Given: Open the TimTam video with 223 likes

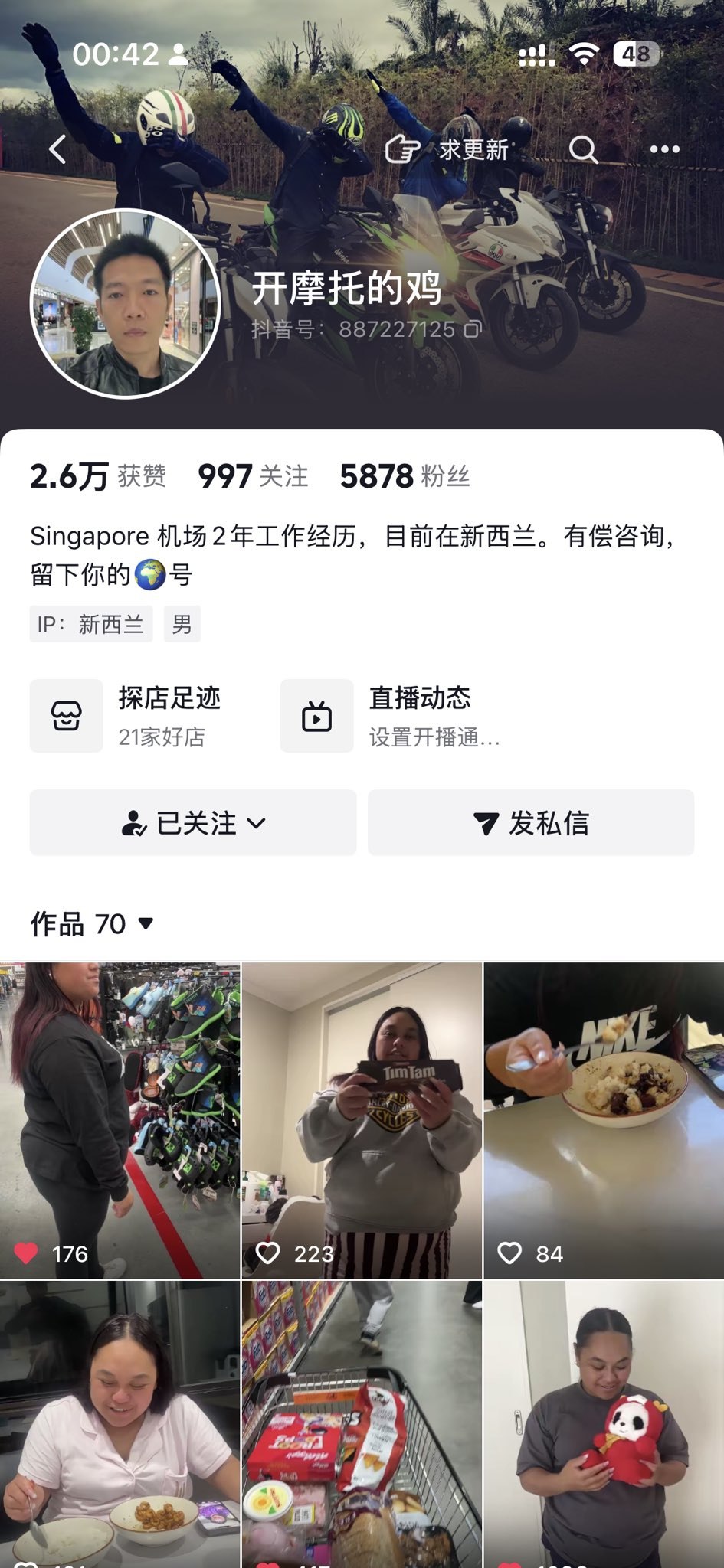Looking at the screenshot, I should [362, 1120].
